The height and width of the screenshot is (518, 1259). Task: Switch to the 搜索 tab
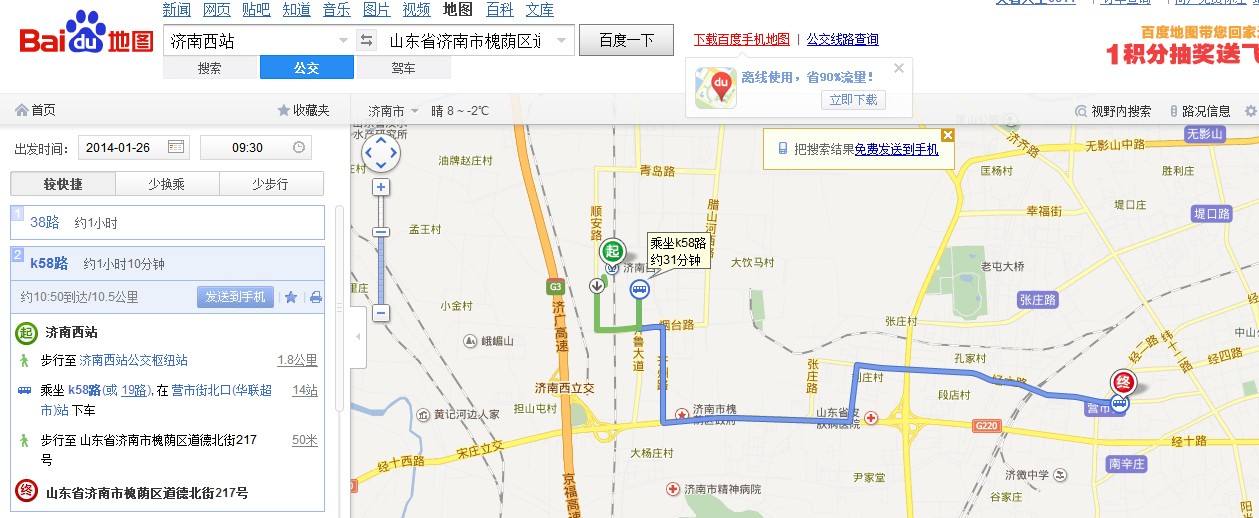click(210, 68)
